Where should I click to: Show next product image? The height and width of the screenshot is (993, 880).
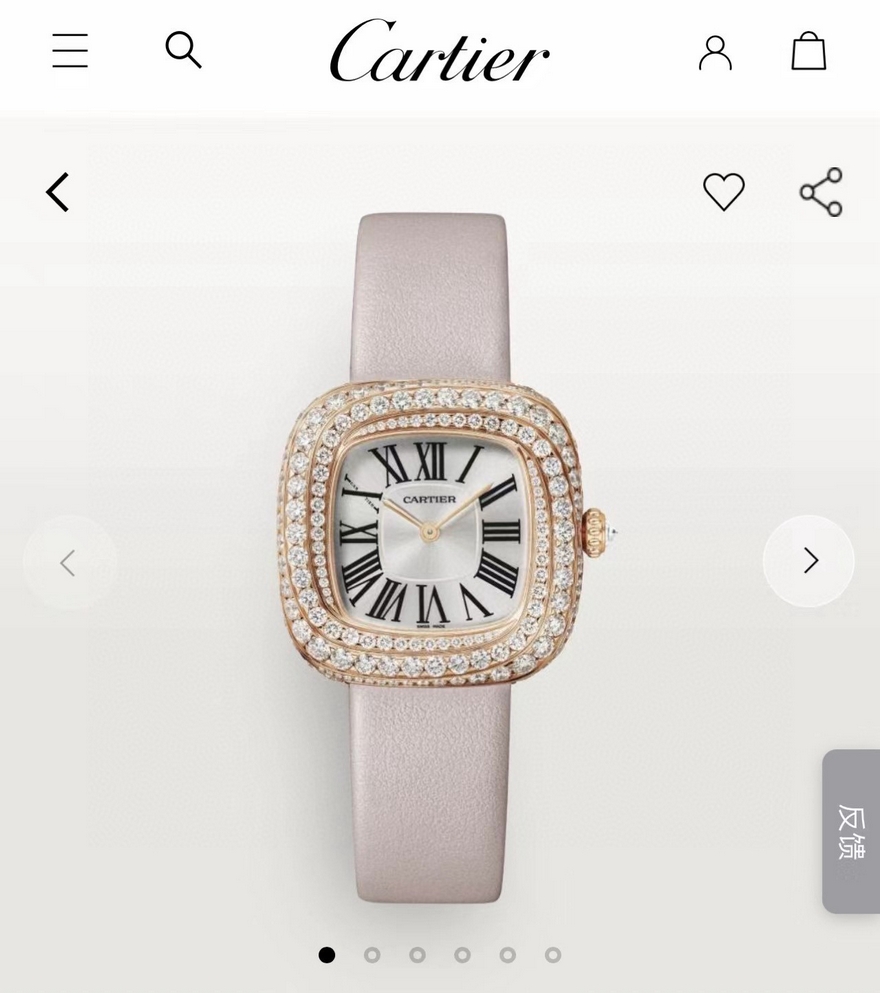(x=809, y=561)
